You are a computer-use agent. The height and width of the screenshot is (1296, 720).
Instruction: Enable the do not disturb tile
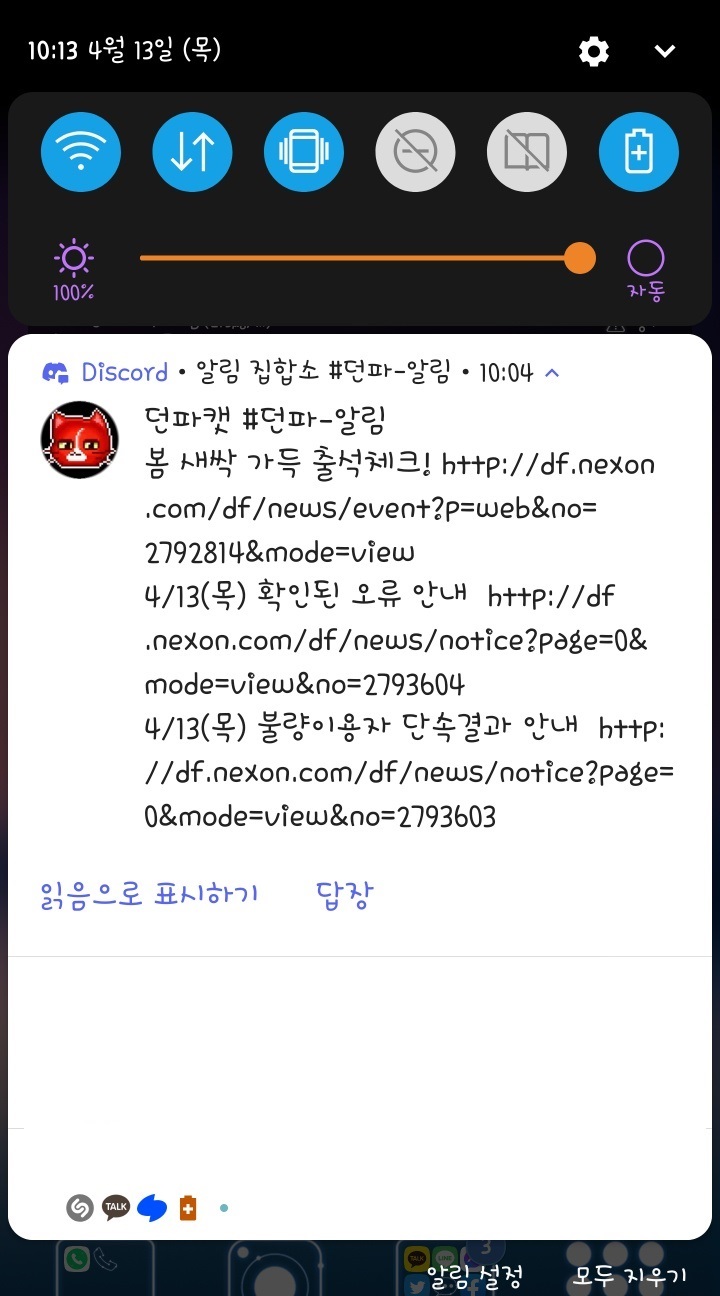(x=415, y=153)
